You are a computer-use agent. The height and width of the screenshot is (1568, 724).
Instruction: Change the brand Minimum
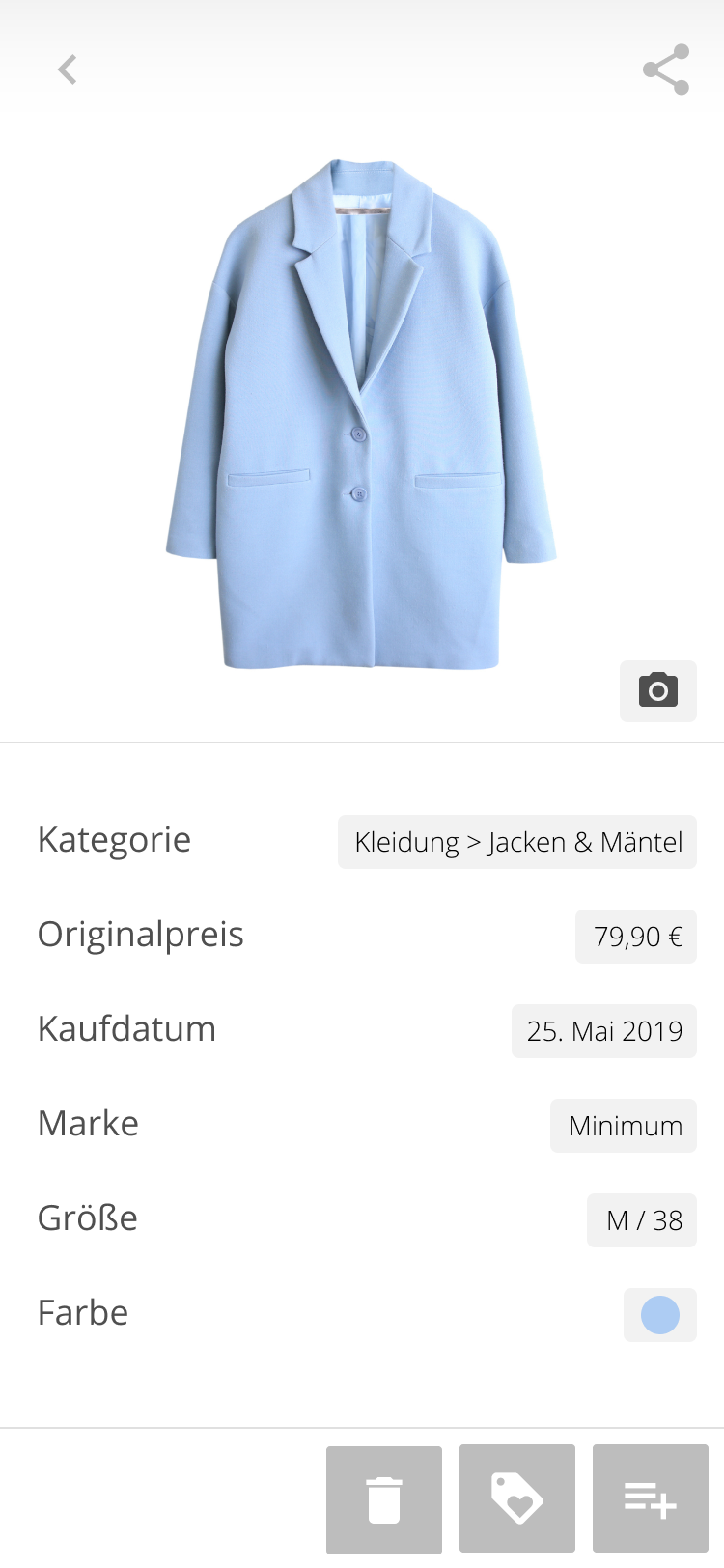[624, 1126]
